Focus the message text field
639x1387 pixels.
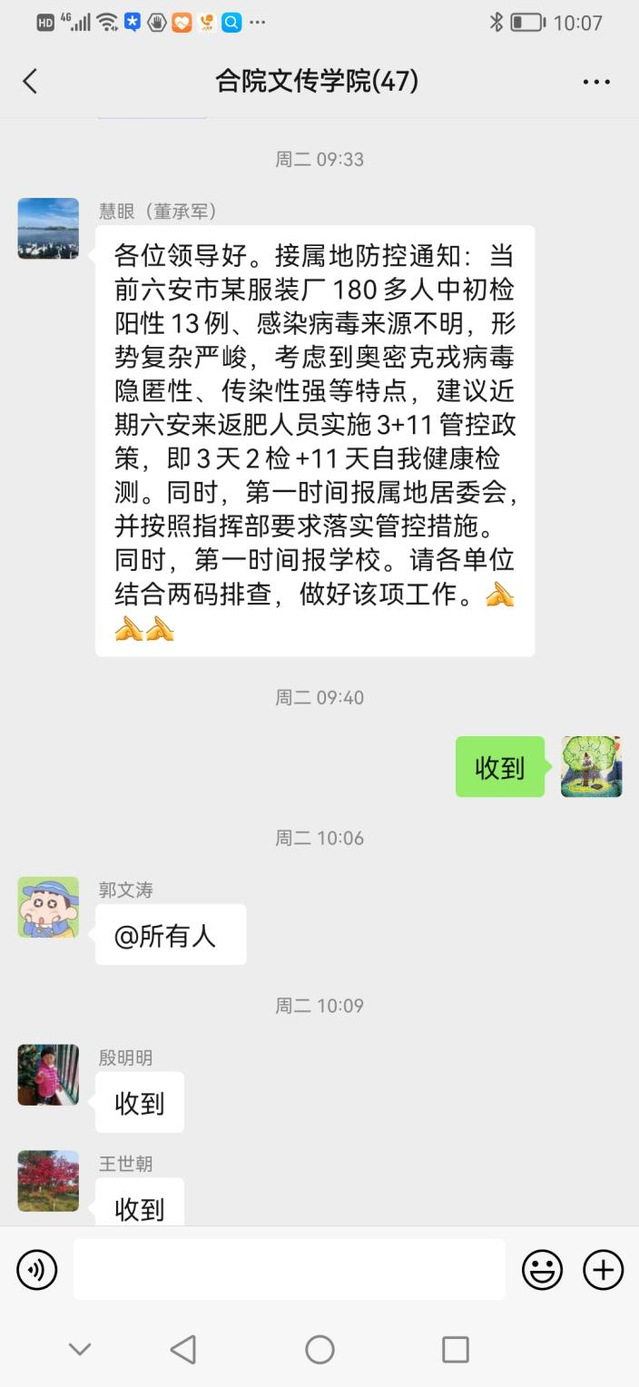pos(289,1270)
